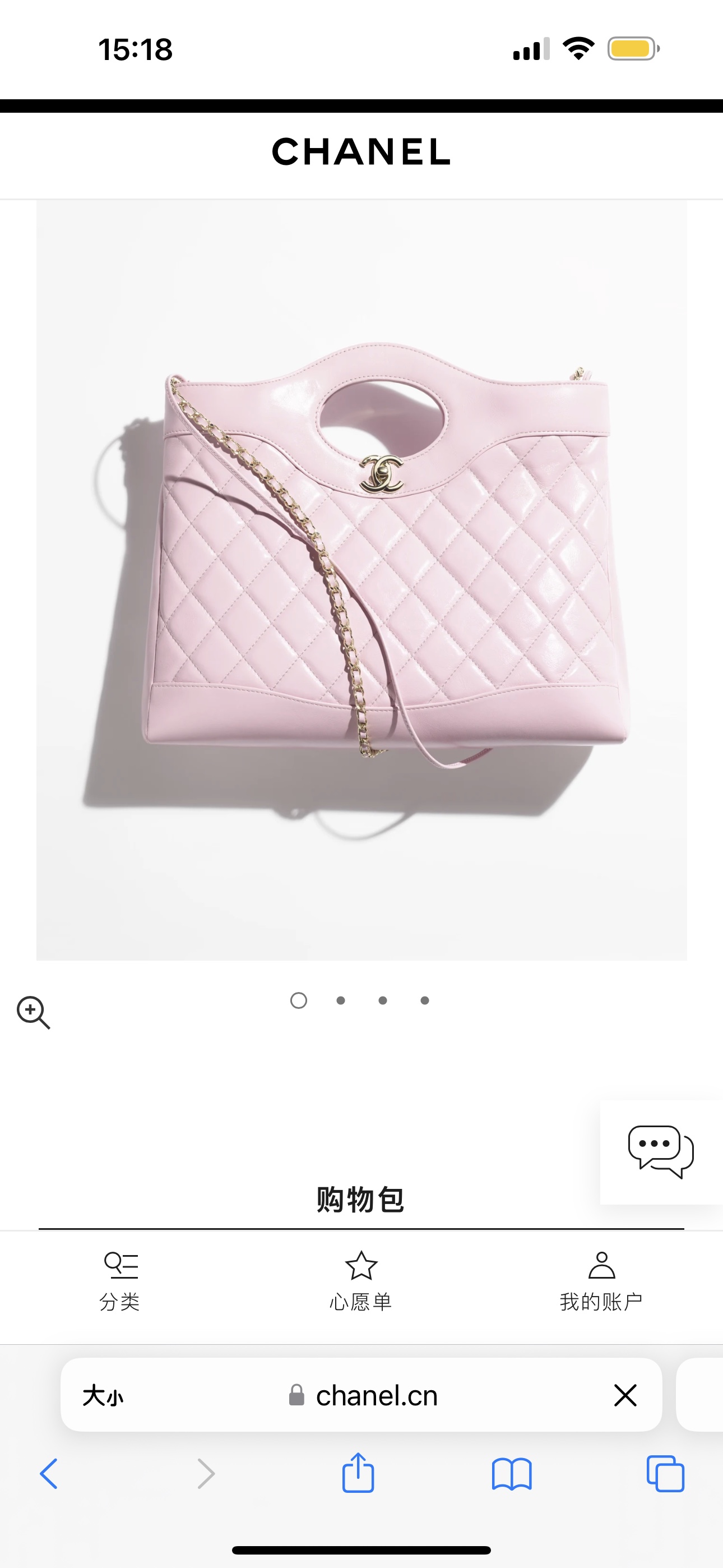Show all open Safari tabs

click(665, 1474)
